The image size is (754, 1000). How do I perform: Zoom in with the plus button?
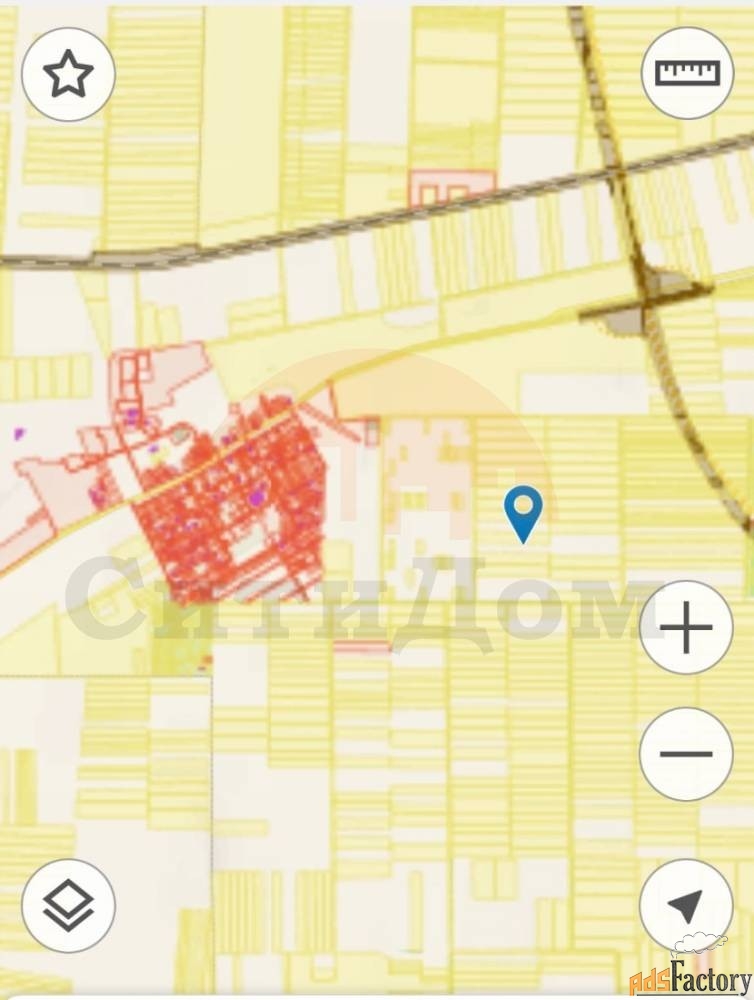coord(686,628)
